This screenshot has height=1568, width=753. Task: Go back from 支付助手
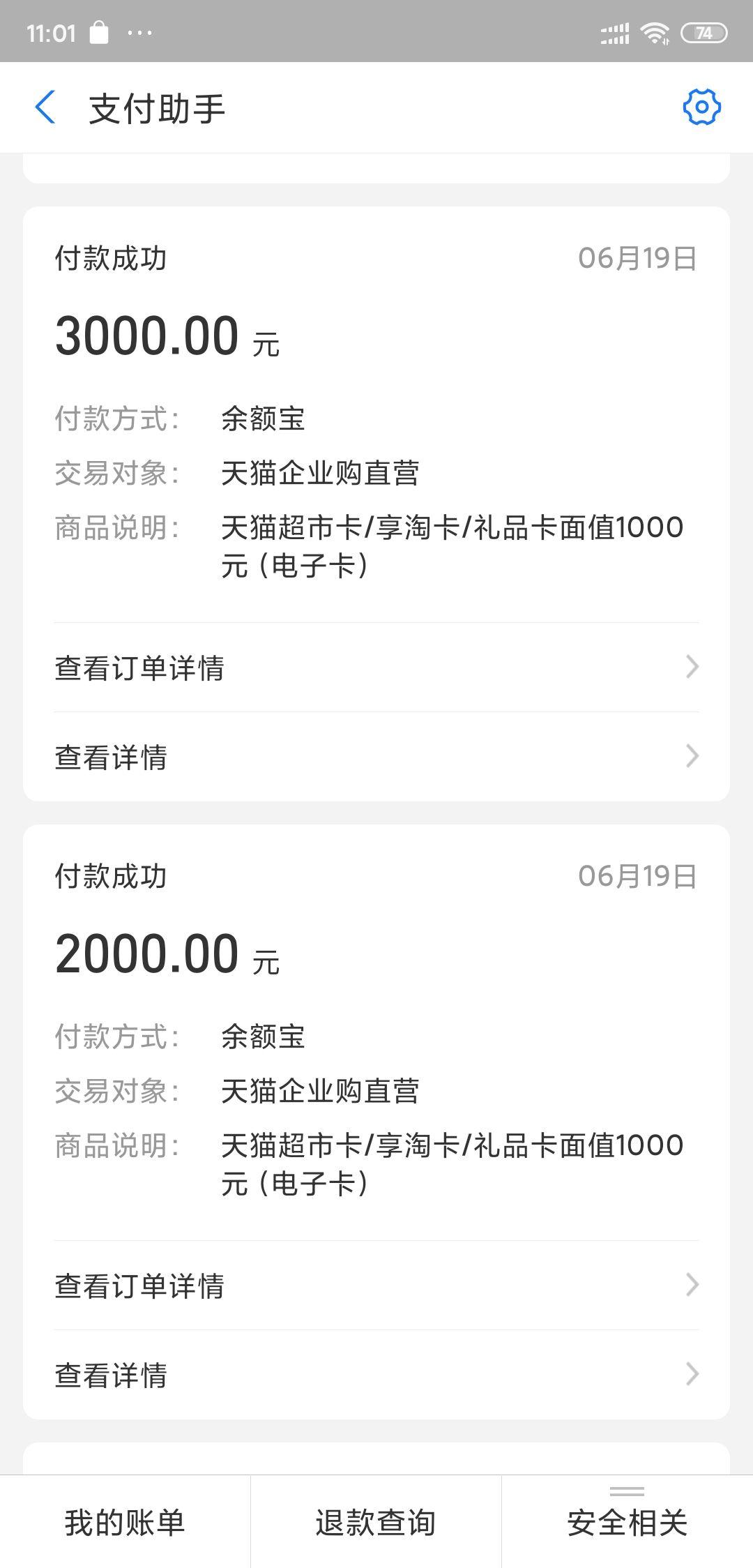tap(45, 108)
